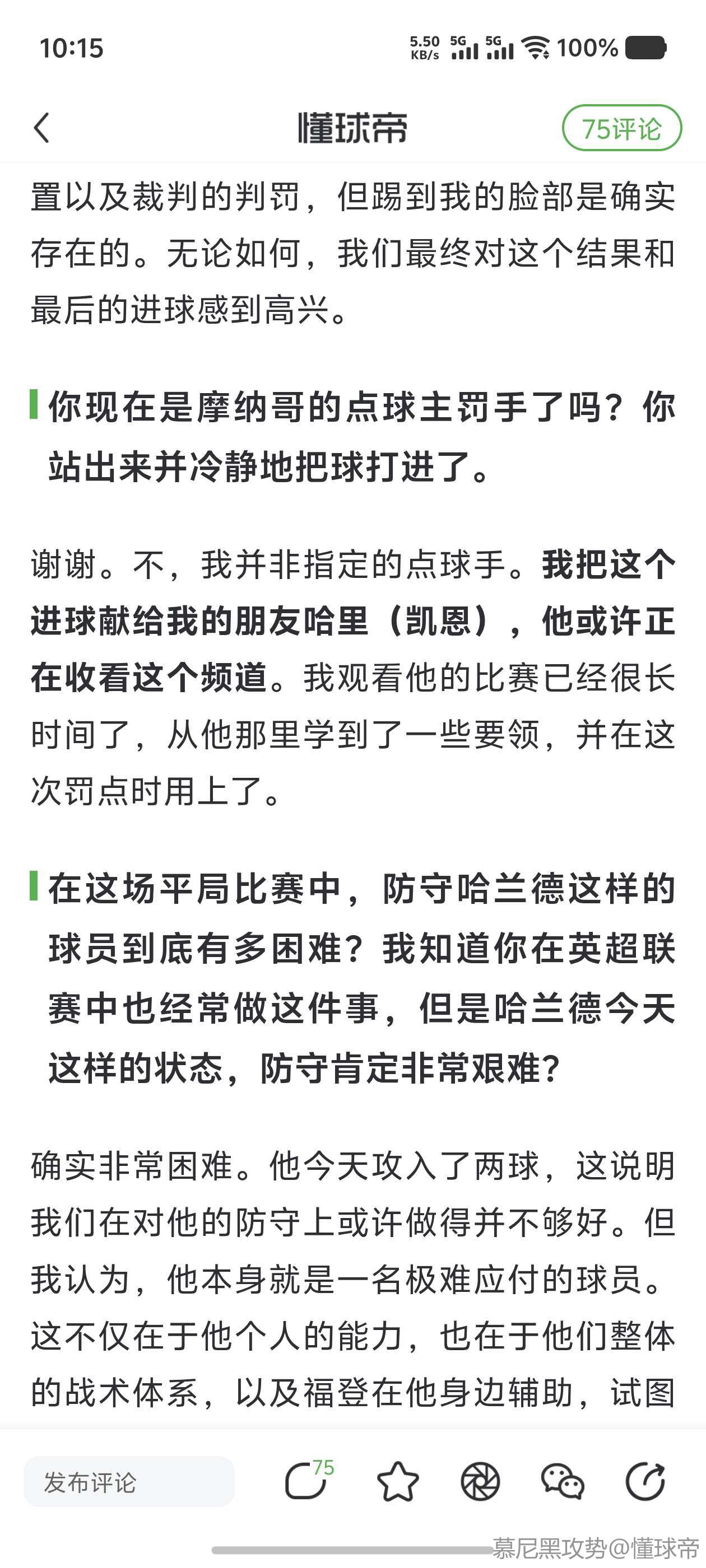This screenshot has width=706, height=1568.
Task: Share to Moments via the shutter icon
Action: [x=480, y=1481]
